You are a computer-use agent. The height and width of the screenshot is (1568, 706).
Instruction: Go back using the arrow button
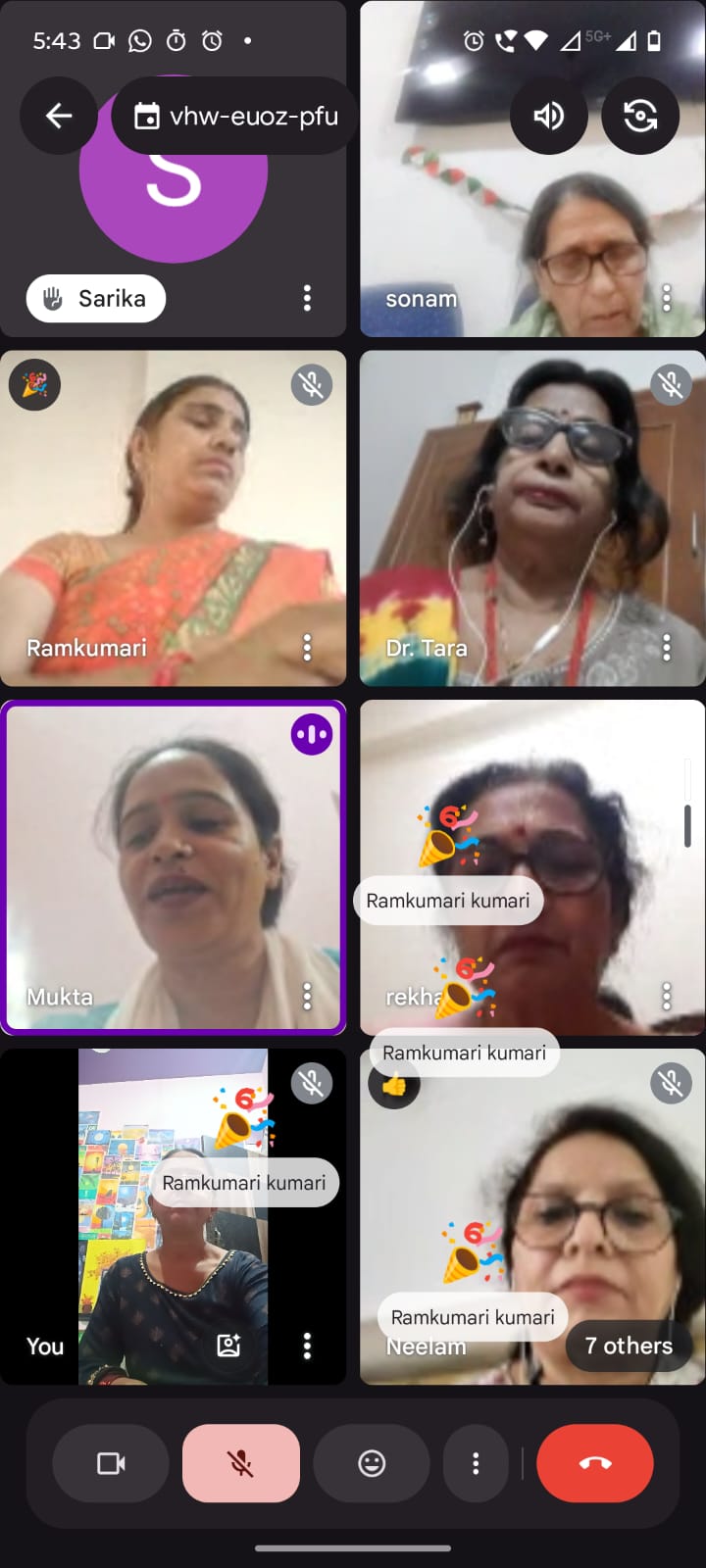click(59, 116)
